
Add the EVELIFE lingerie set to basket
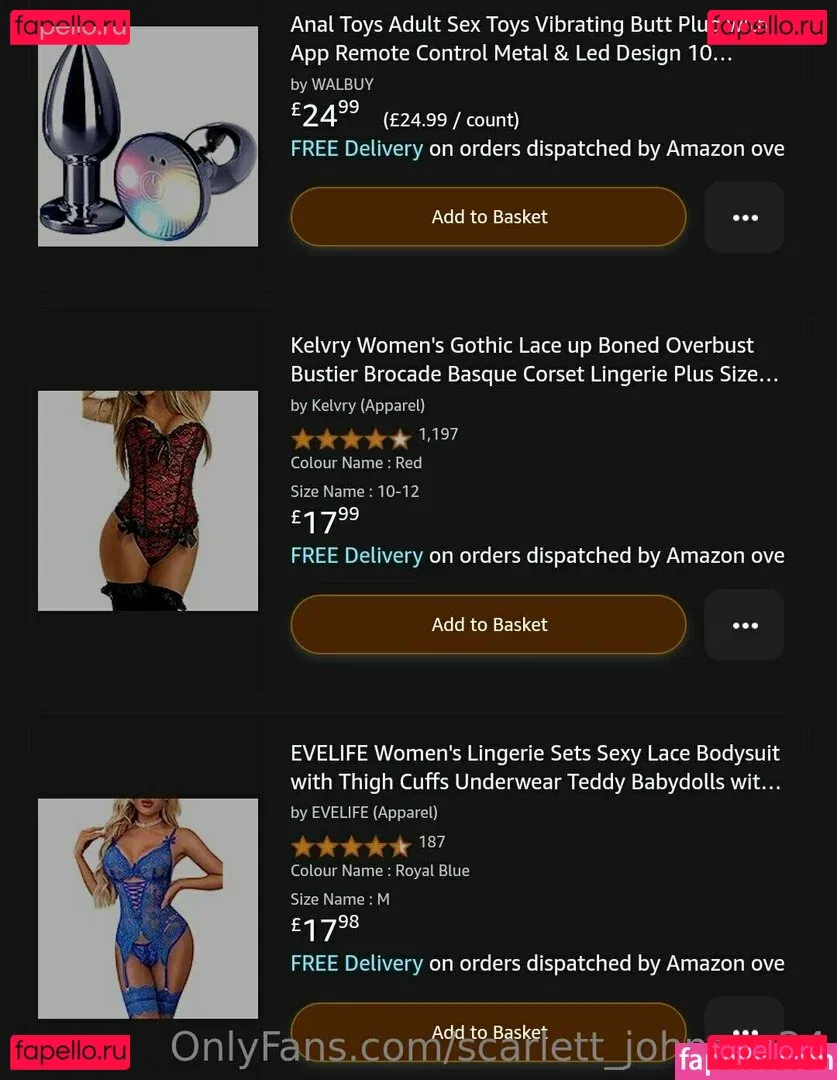coord(488,1030)
